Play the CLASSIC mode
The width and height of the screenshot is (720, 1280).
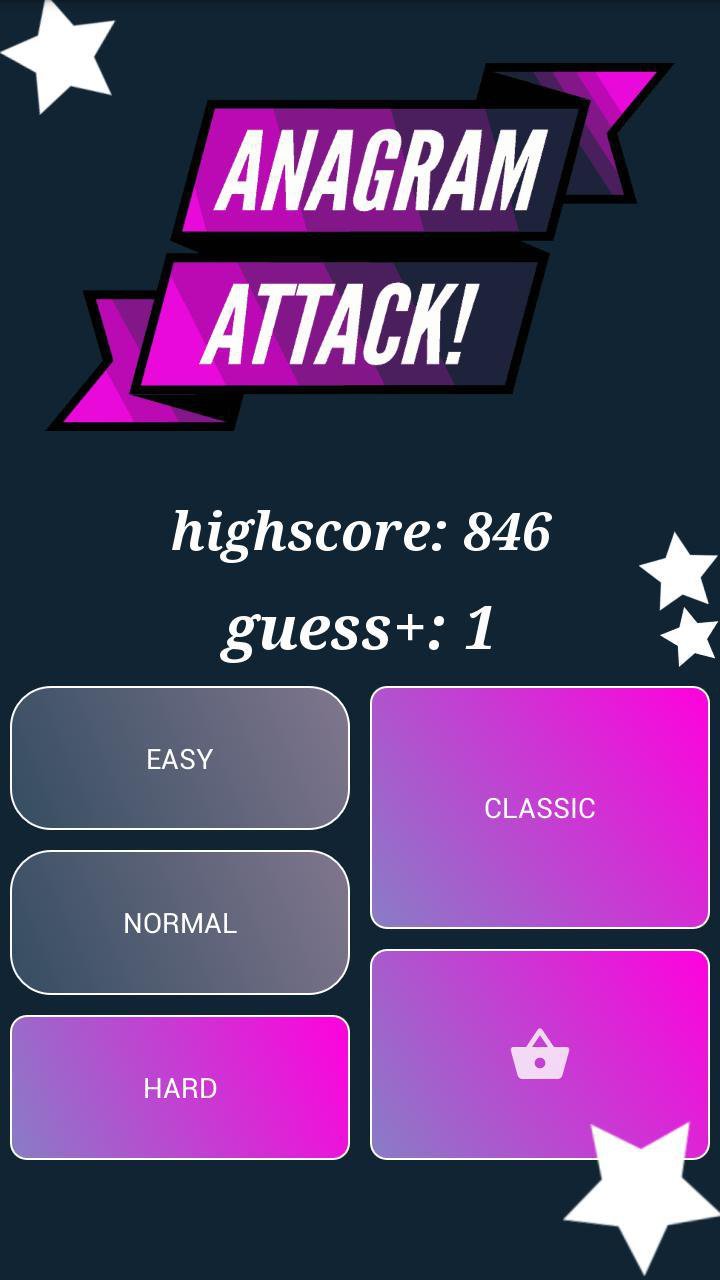[x=540, y=807]
